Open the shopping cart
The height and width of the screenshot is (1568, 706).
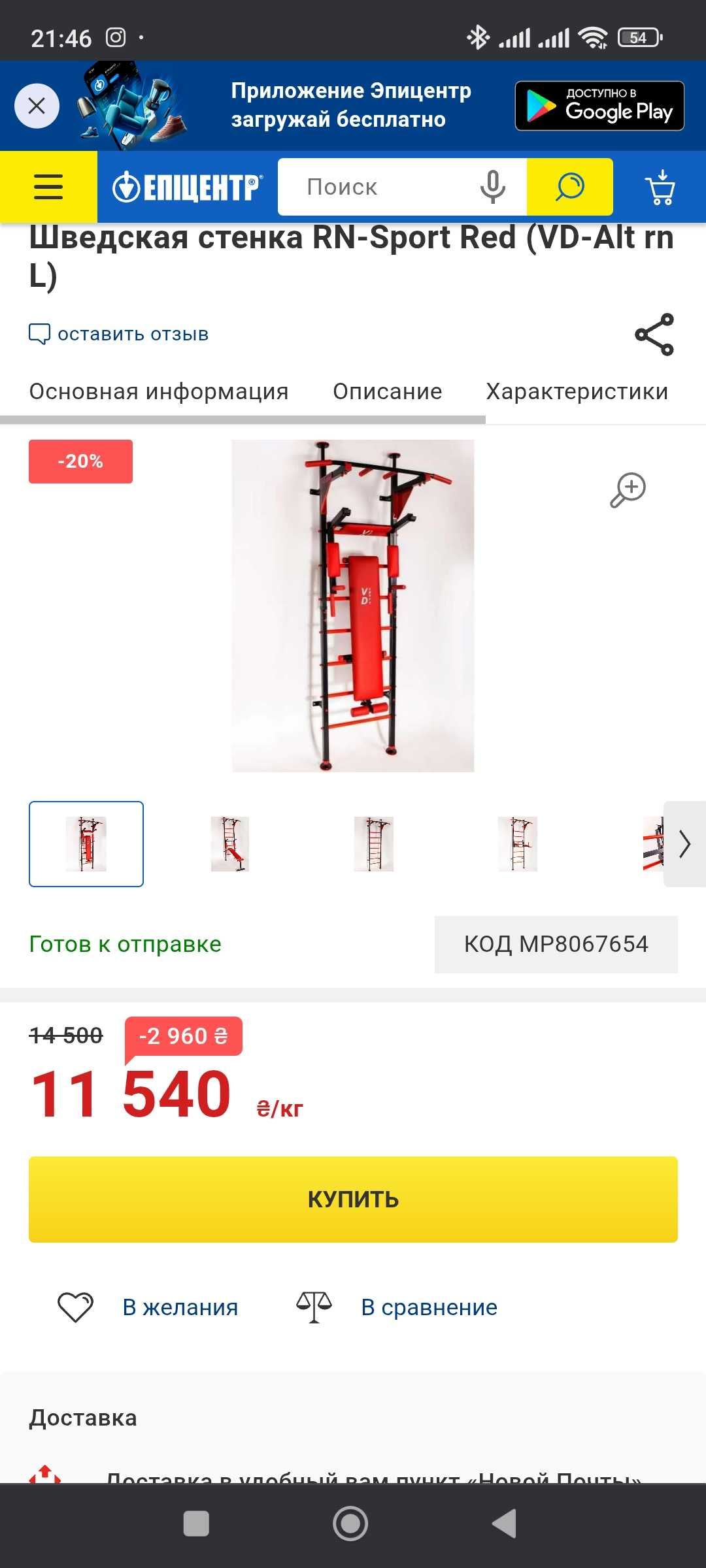660,187
